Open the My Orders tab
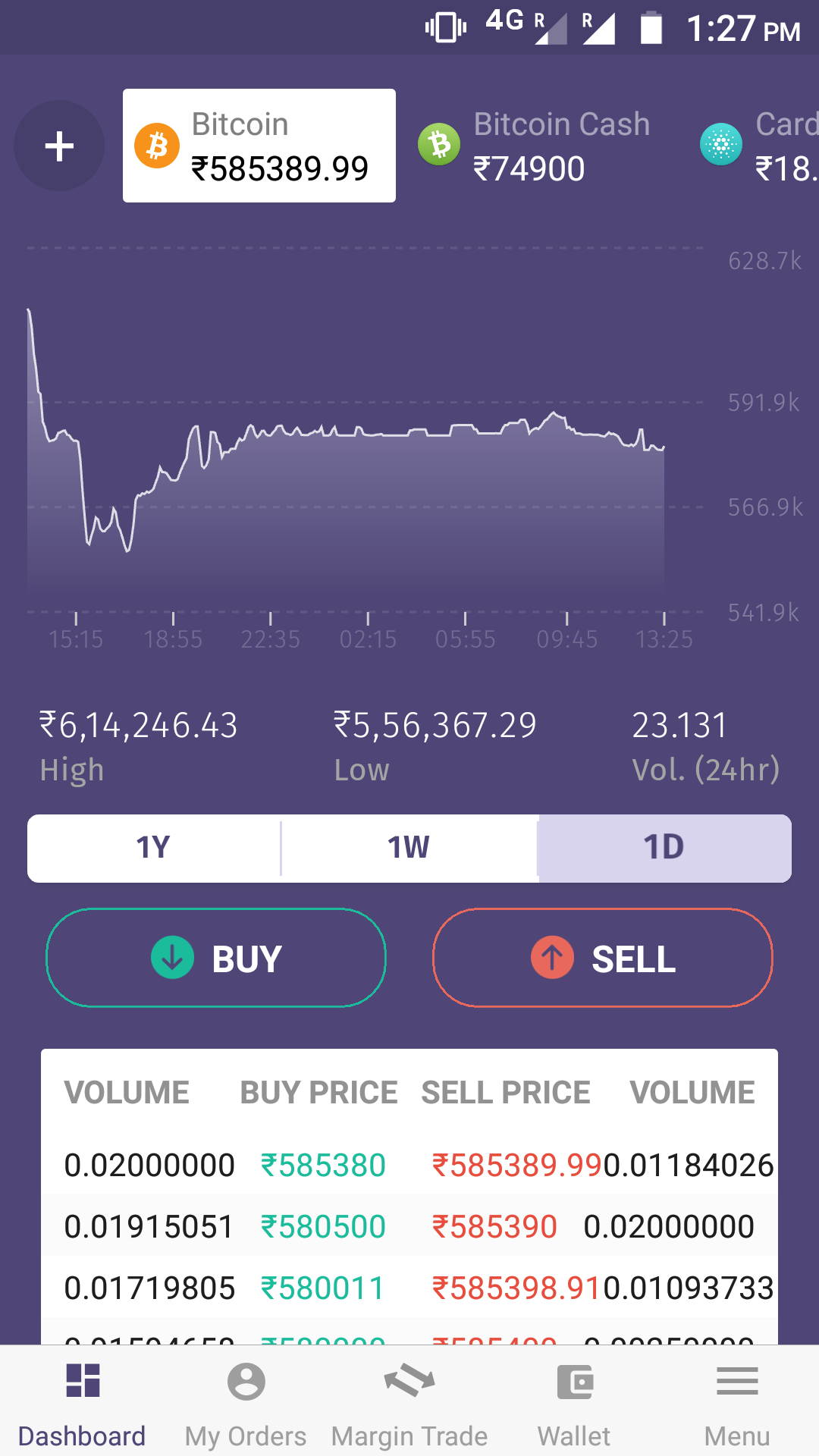 [x=246, y=1401]
